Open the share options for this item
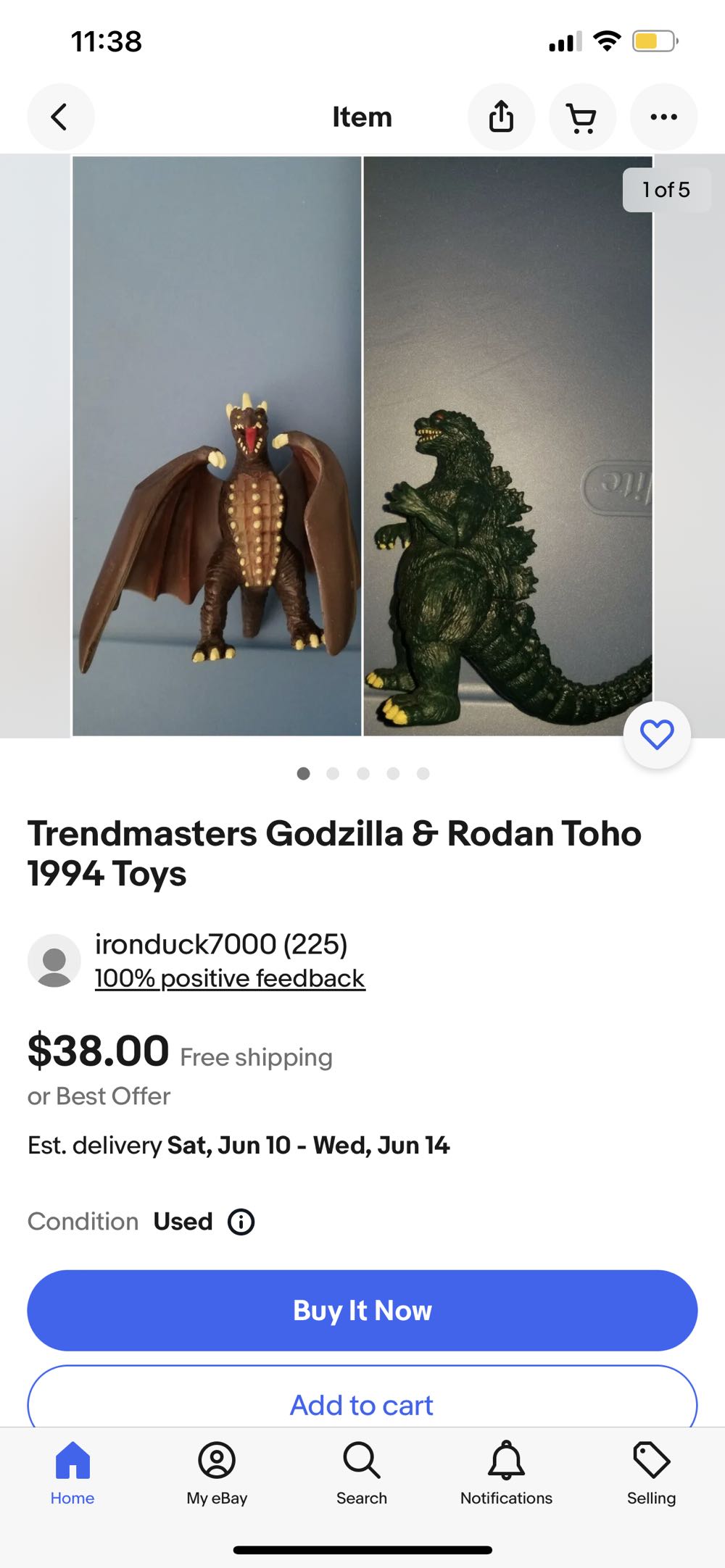This screenshot has width=725, height=1568. point(502,117)
